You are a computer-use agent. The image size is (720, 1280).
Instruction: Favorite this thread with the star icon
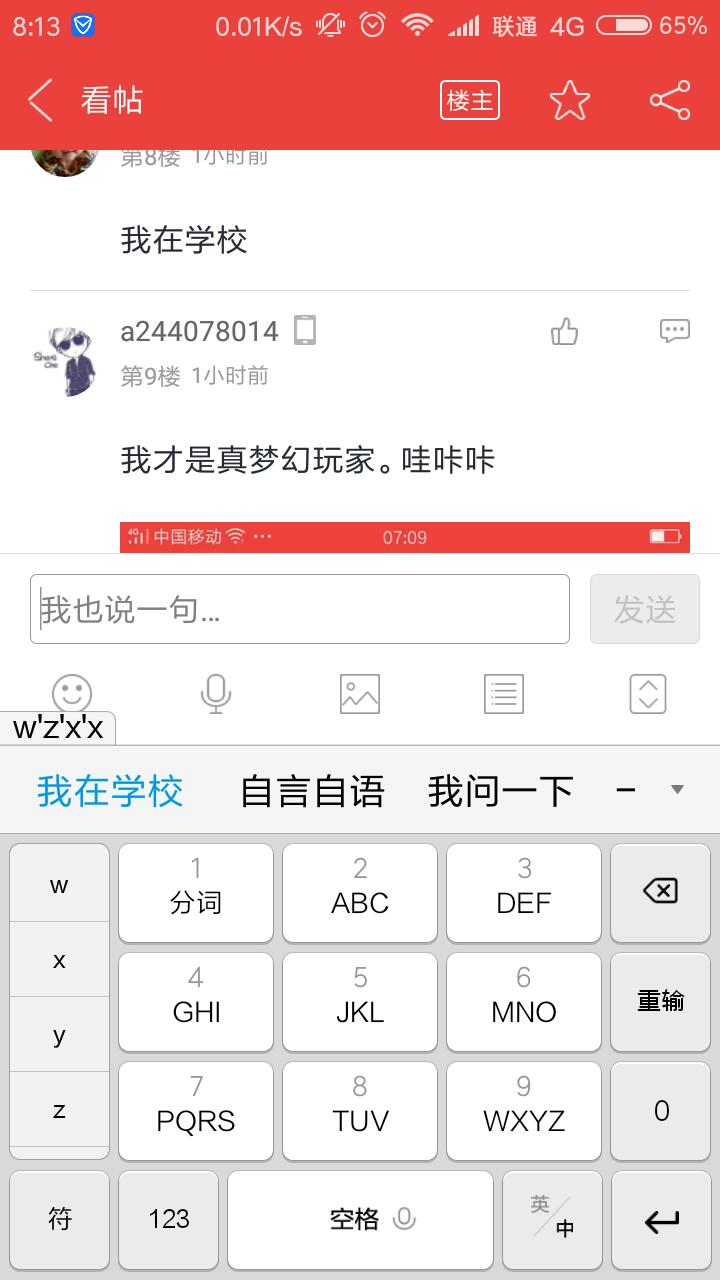[569, 101]
